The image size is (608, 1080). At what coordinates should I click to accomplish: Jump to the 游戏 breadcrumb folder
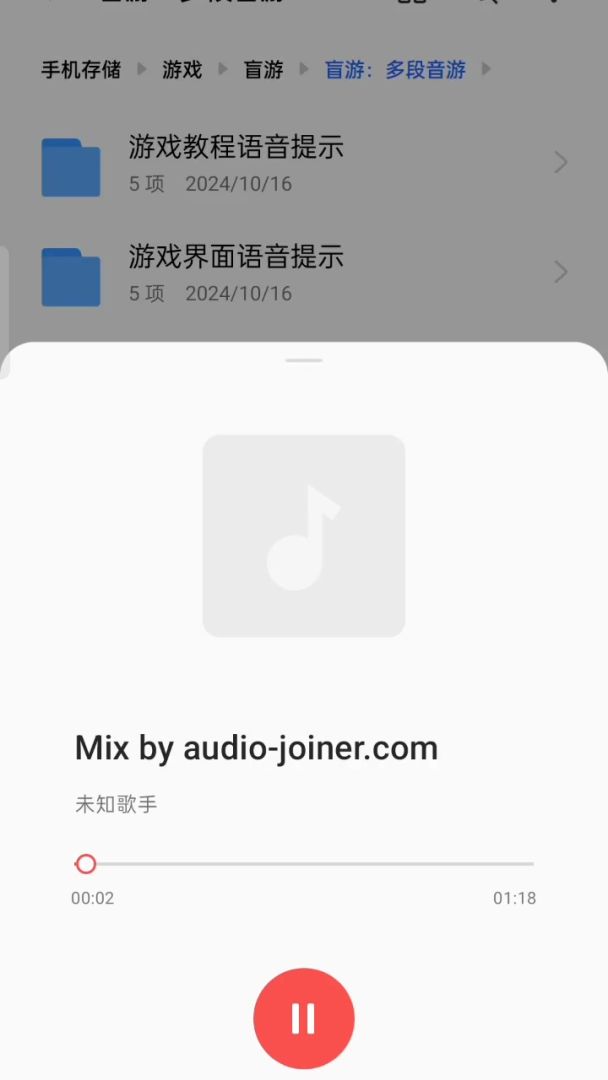click(182, 70)
